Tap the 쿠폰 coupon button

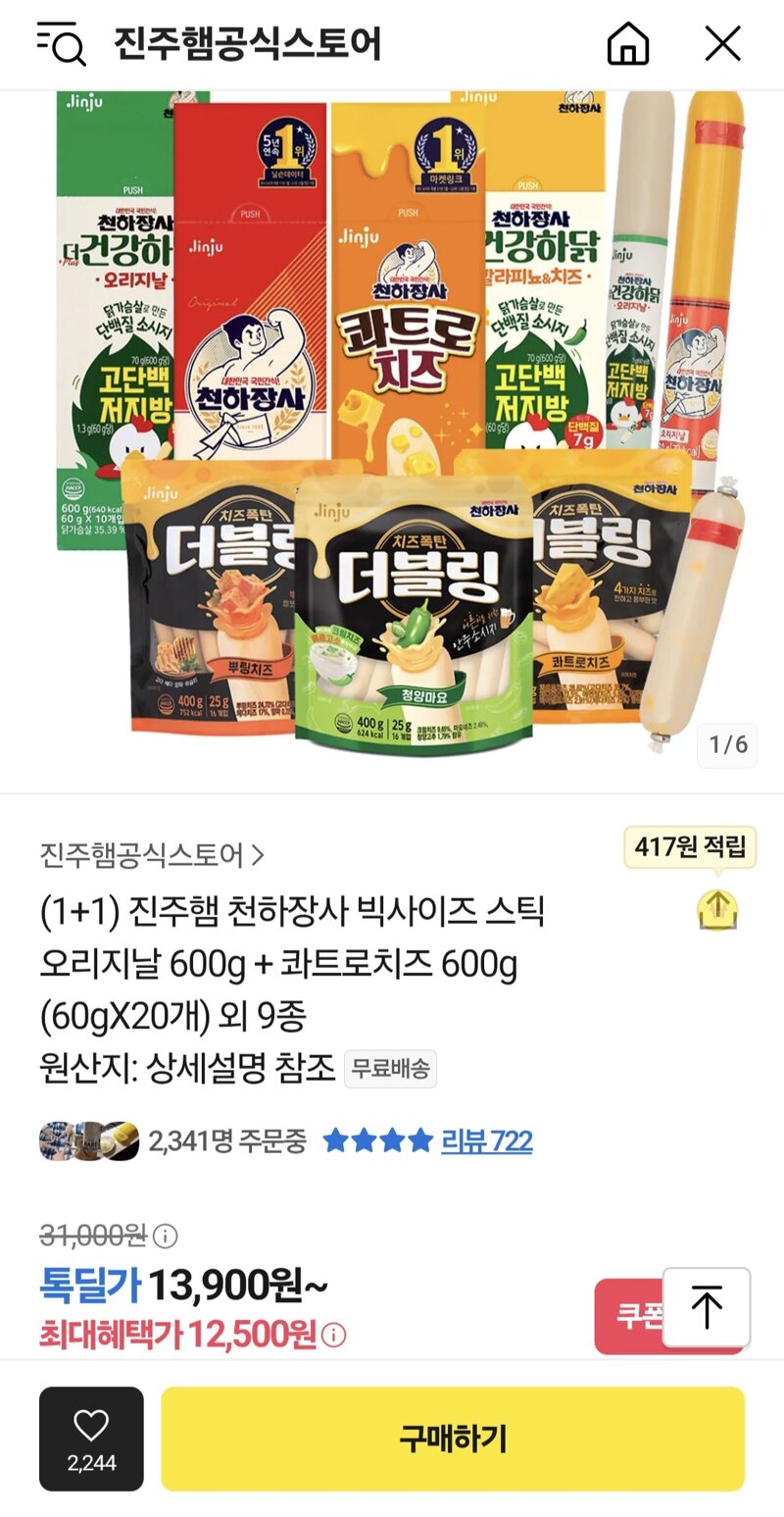tap(627, 1316)
